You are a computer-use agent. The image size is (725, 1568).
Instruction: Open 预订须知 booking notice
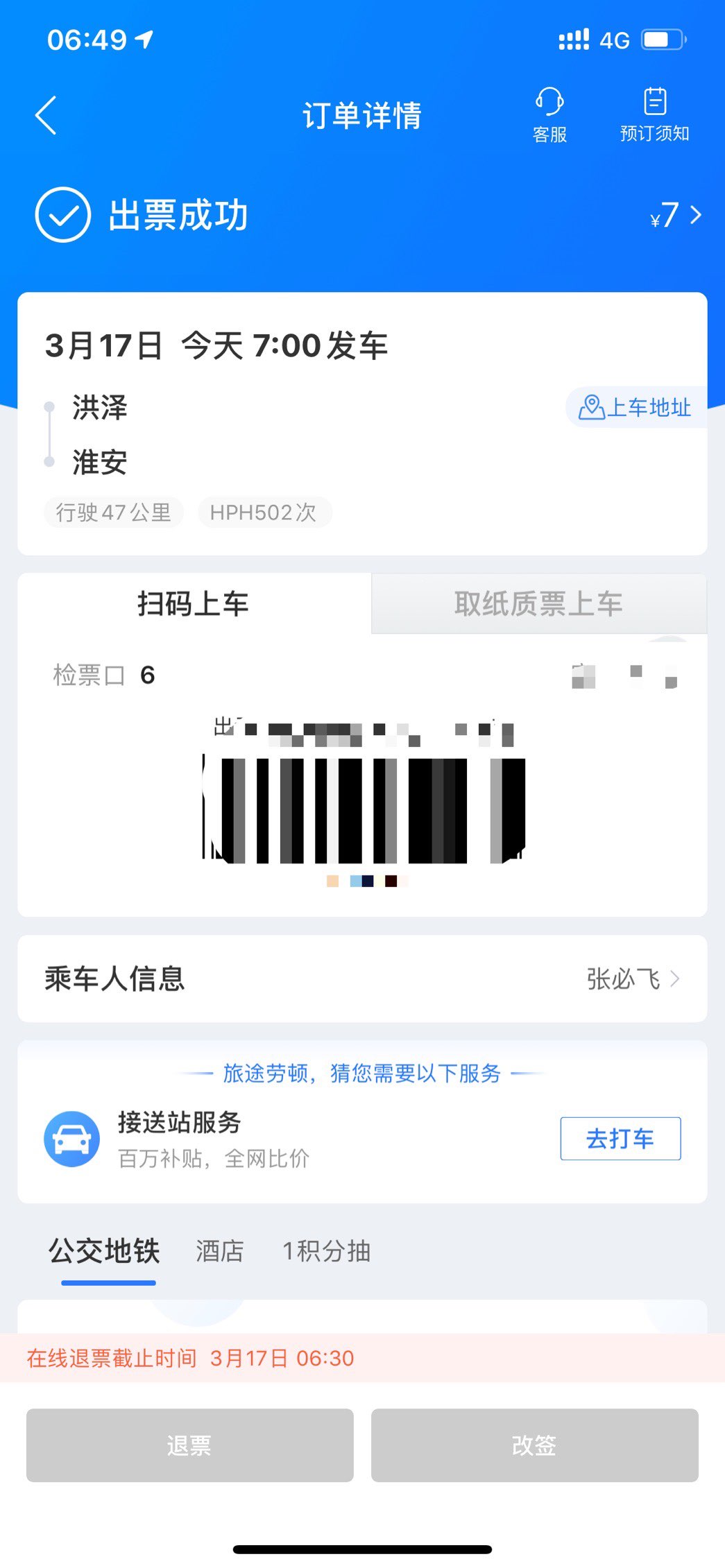click(654, 115)
